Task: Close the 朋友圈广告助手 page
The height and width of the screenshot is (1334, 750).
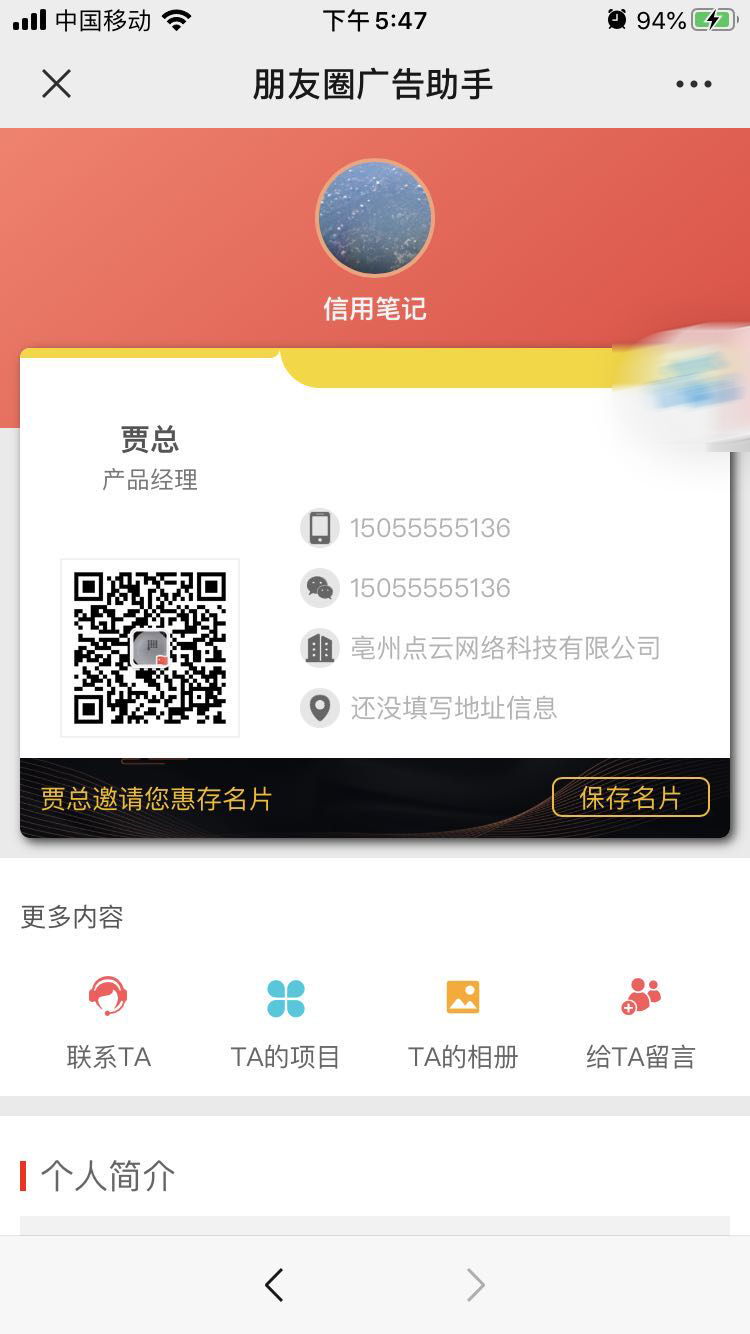Action: tap(57, 84)
